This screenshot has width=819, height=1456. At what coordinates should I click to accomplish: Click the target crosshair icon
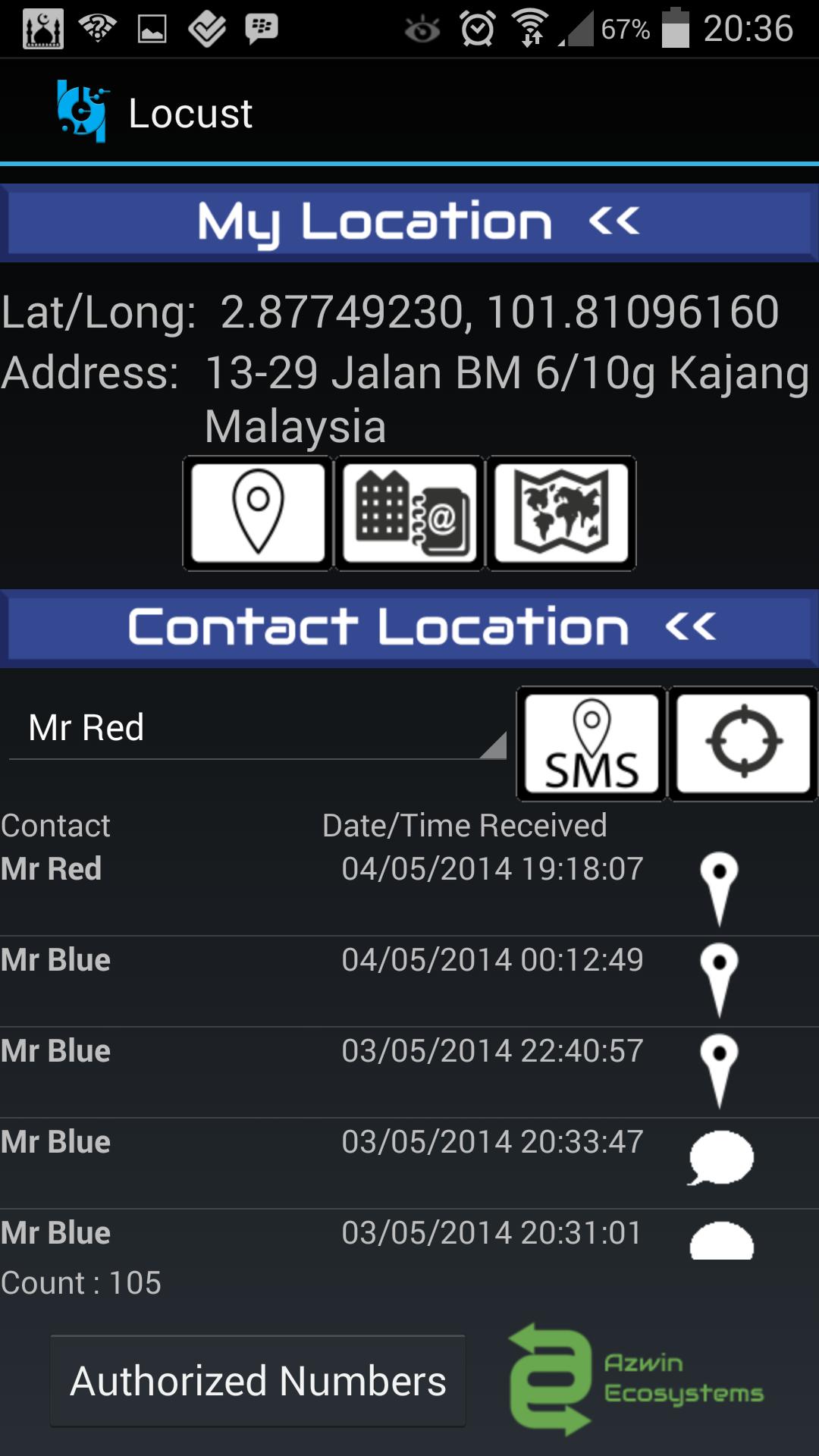point(741,742)
